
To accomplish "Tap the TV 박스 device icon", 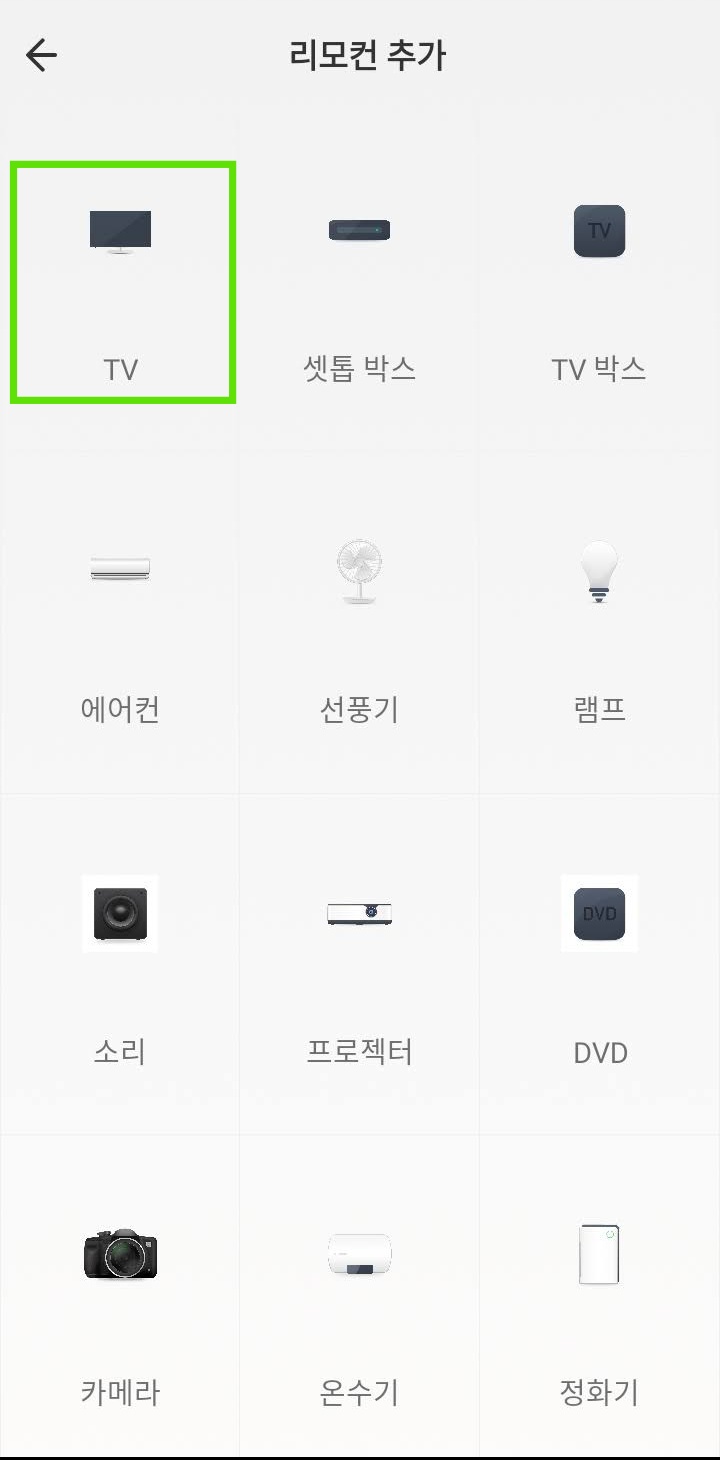I will [x=599, y=230].
